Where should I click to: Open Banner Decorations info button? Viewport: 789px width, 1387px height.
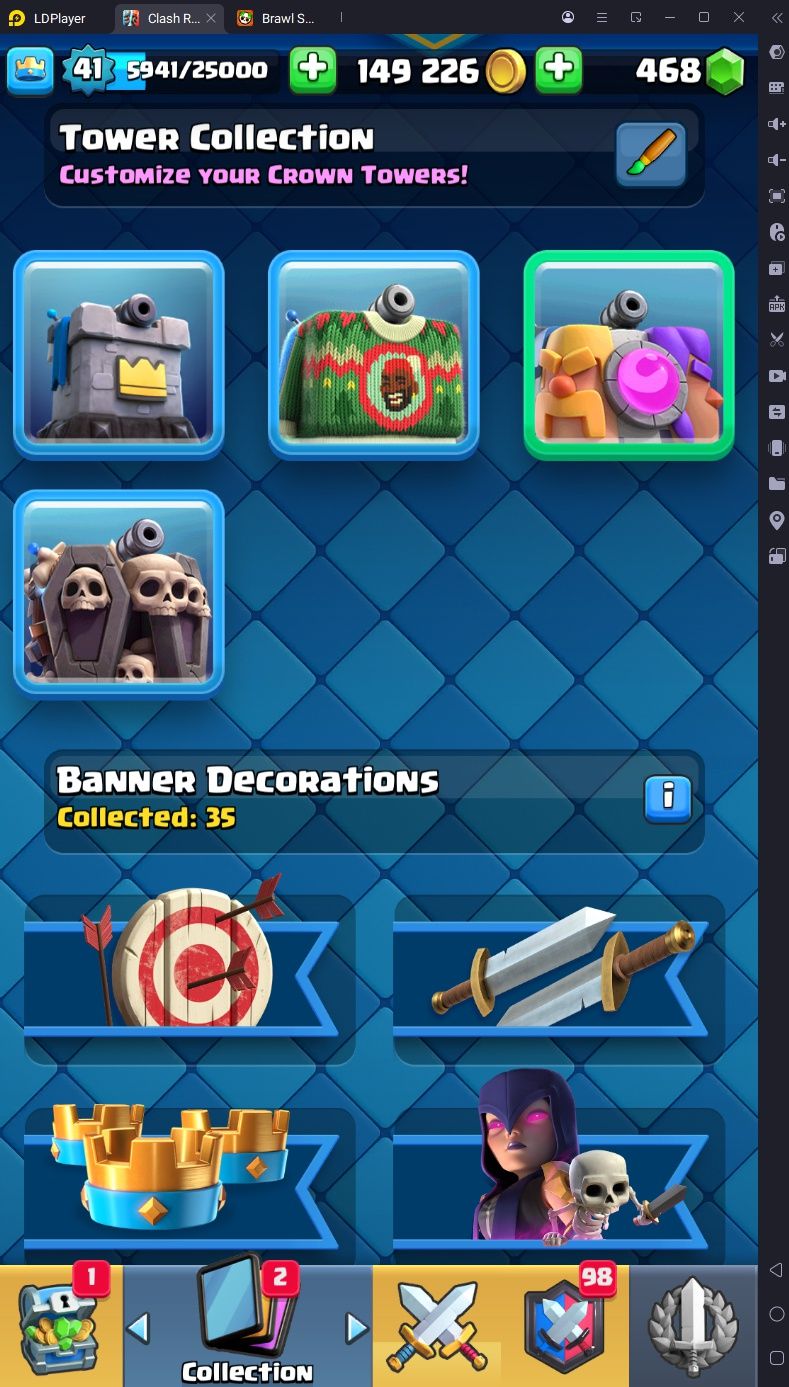click(x=668, y=798)
